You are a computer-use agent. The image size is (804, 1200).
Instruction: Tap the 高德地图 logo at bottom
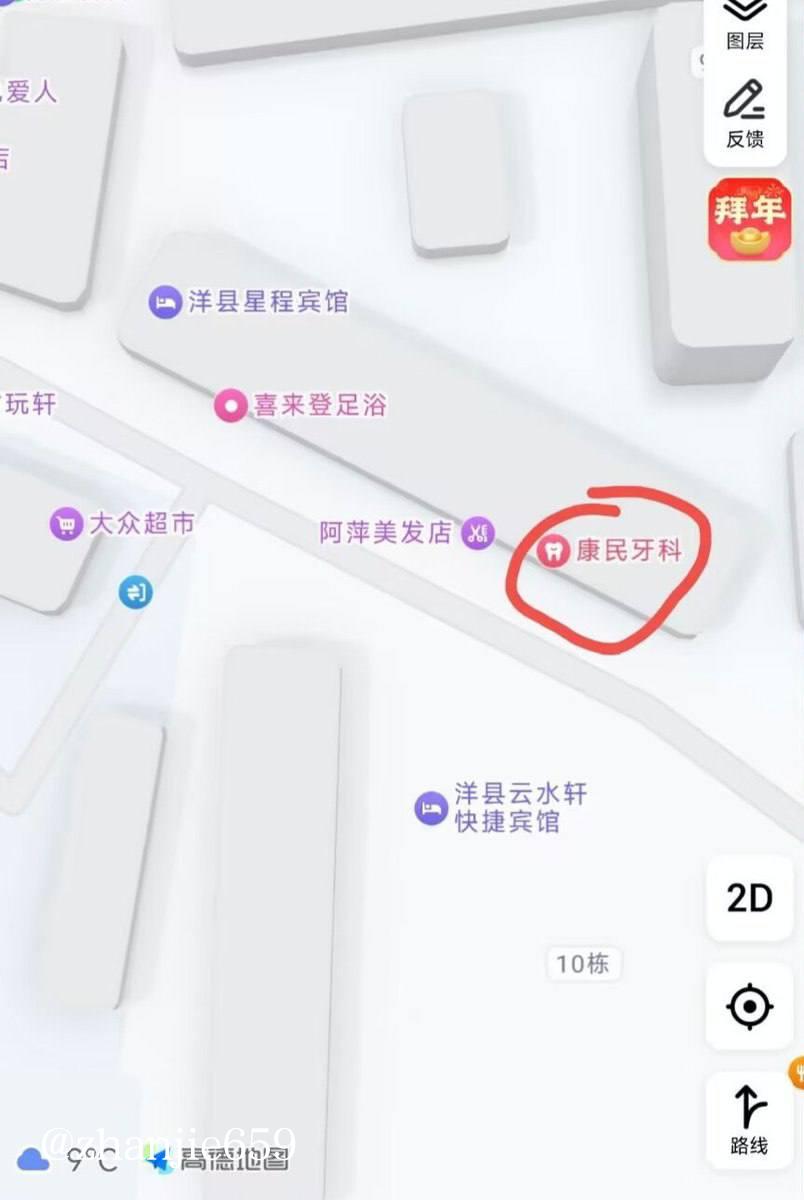pyautogui.click(x=225, y=1161)
